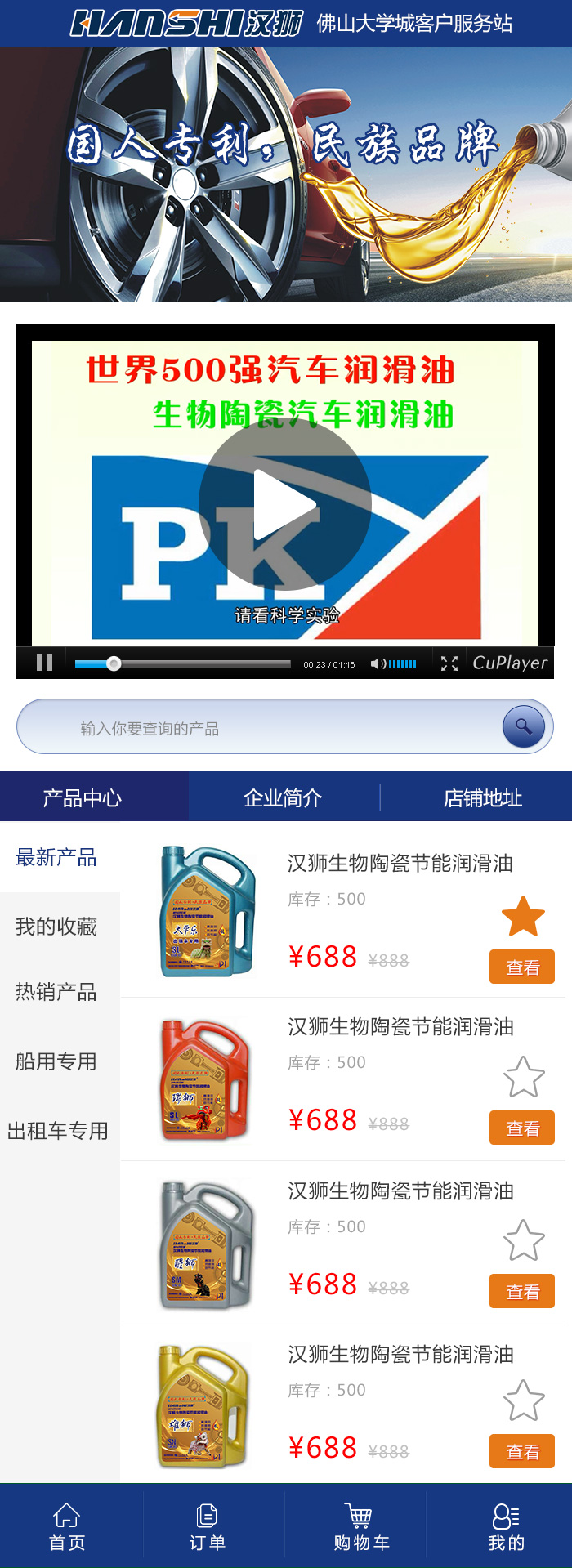Screen dimensions: 572x1568
Task: Select the 最新产品 category
Action: coord(56,857)
